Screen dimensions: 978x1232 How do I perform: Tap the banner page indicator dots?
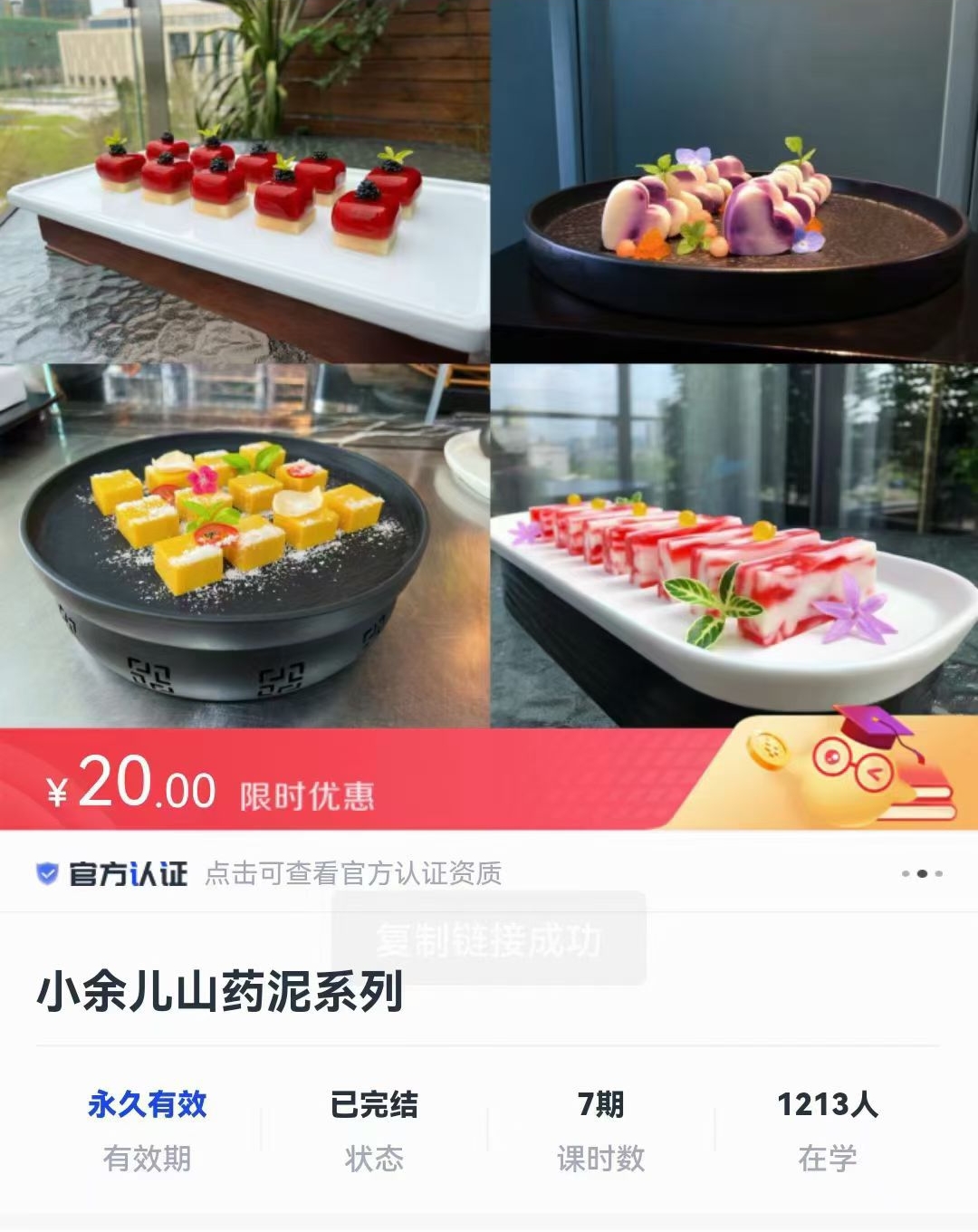[922, 873]
